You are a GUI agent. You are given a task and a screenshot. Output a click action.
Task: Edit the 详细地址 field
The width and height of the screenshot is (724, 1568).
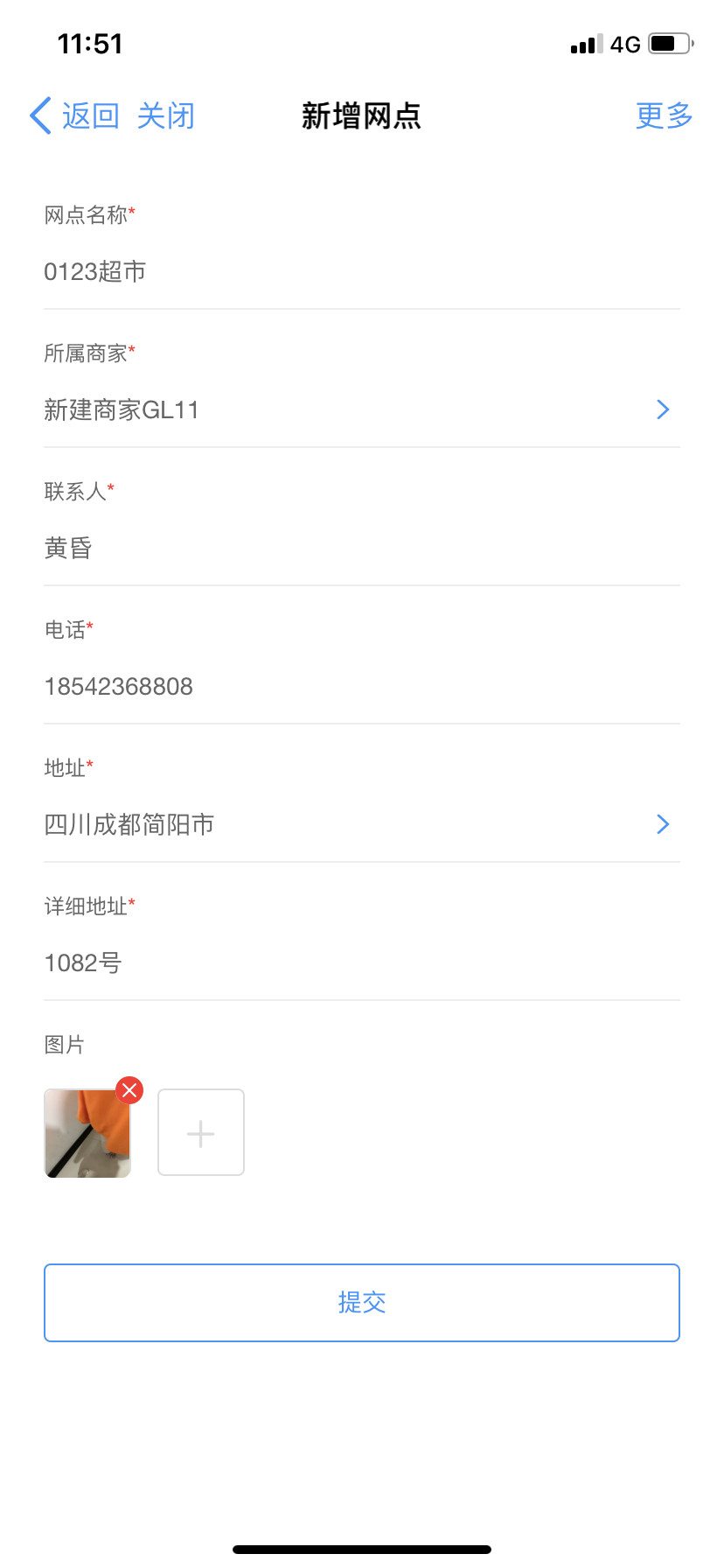pyautogui.click(x=360, y=963)
